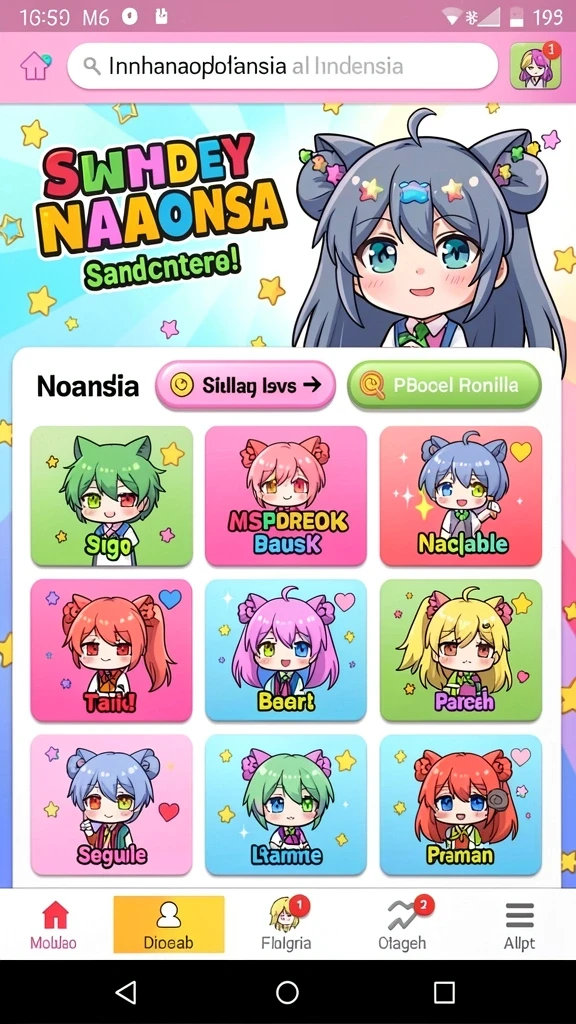
Task: Tap the green PBocel Ronilla button
Action: [445, 385]
